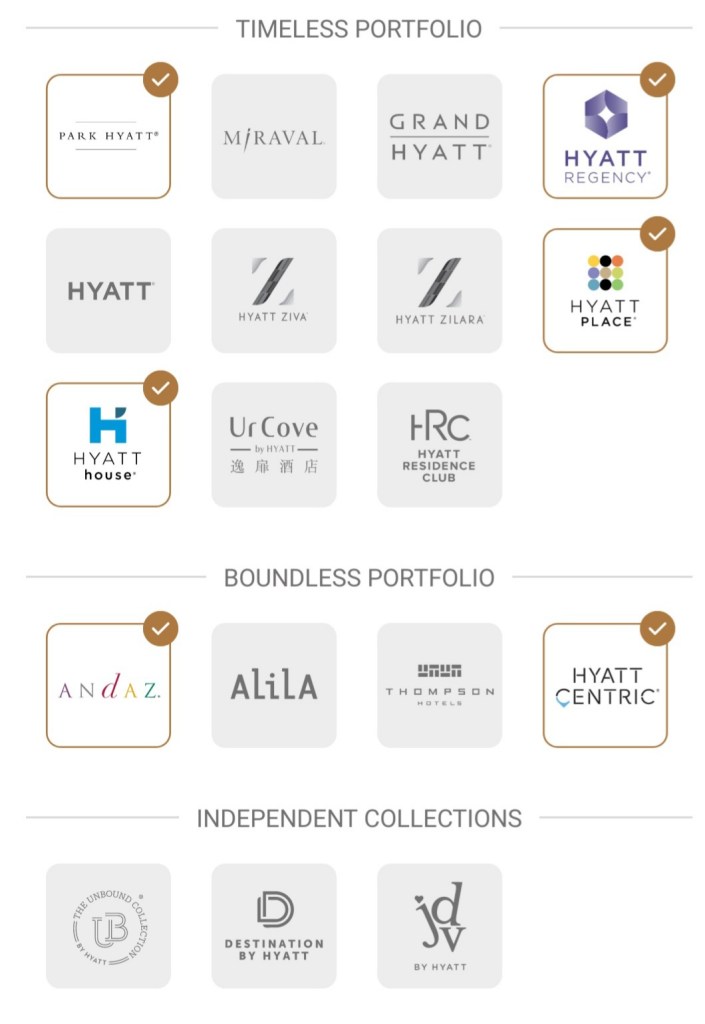Deselect the Hyatt Place brand
Viewport: 705px width, 1024px height.
coord(605,291)
